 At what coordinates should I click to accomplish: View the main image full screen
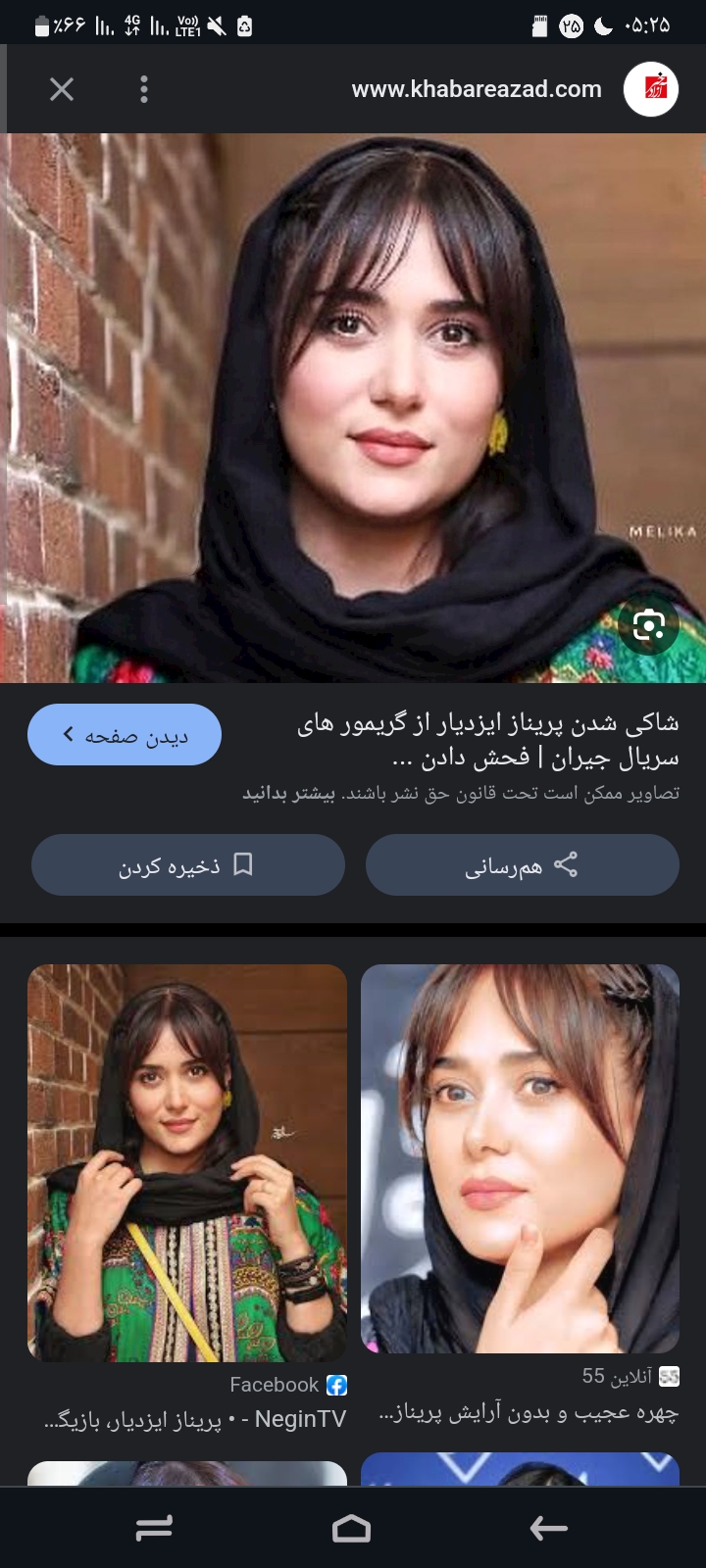point(353,408)
